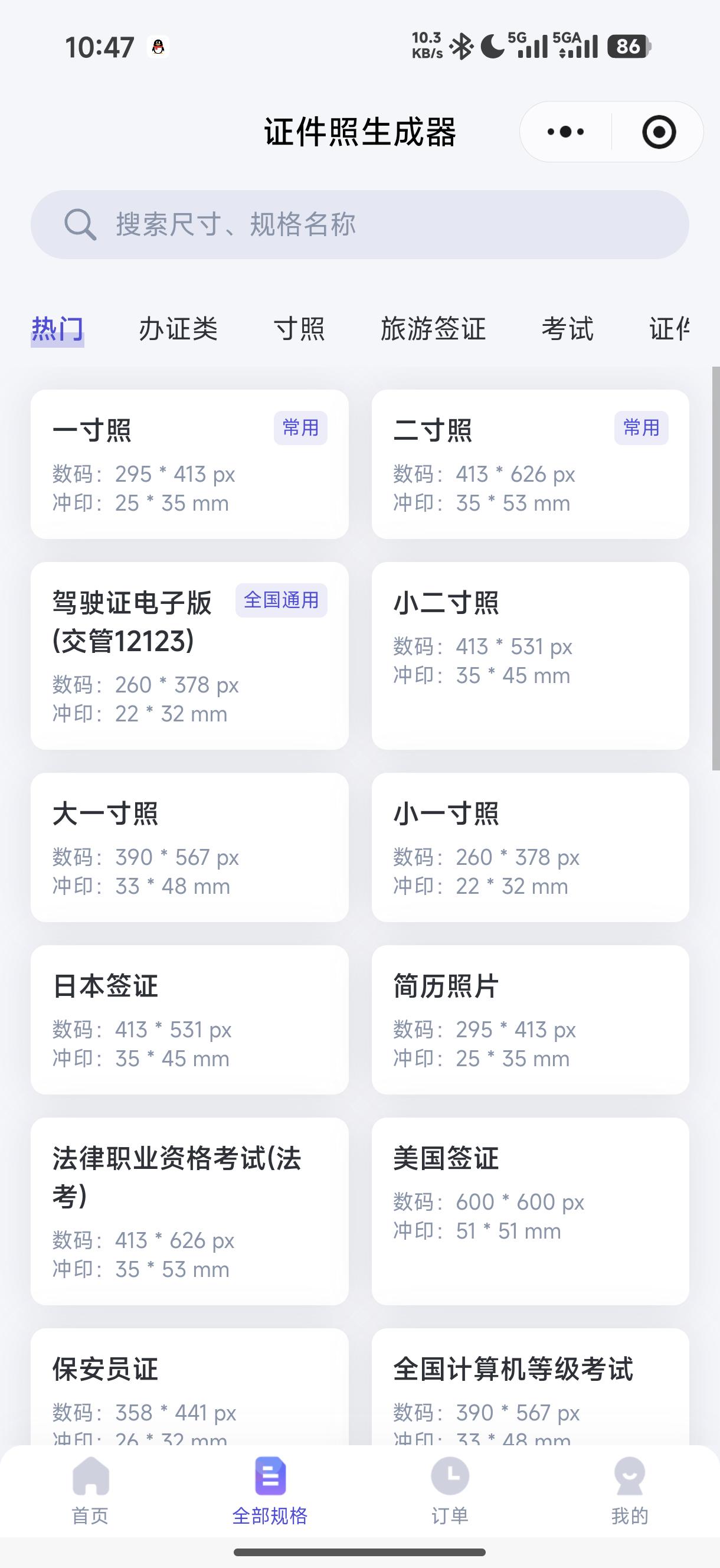Open the 一寸照 size card

189,464
